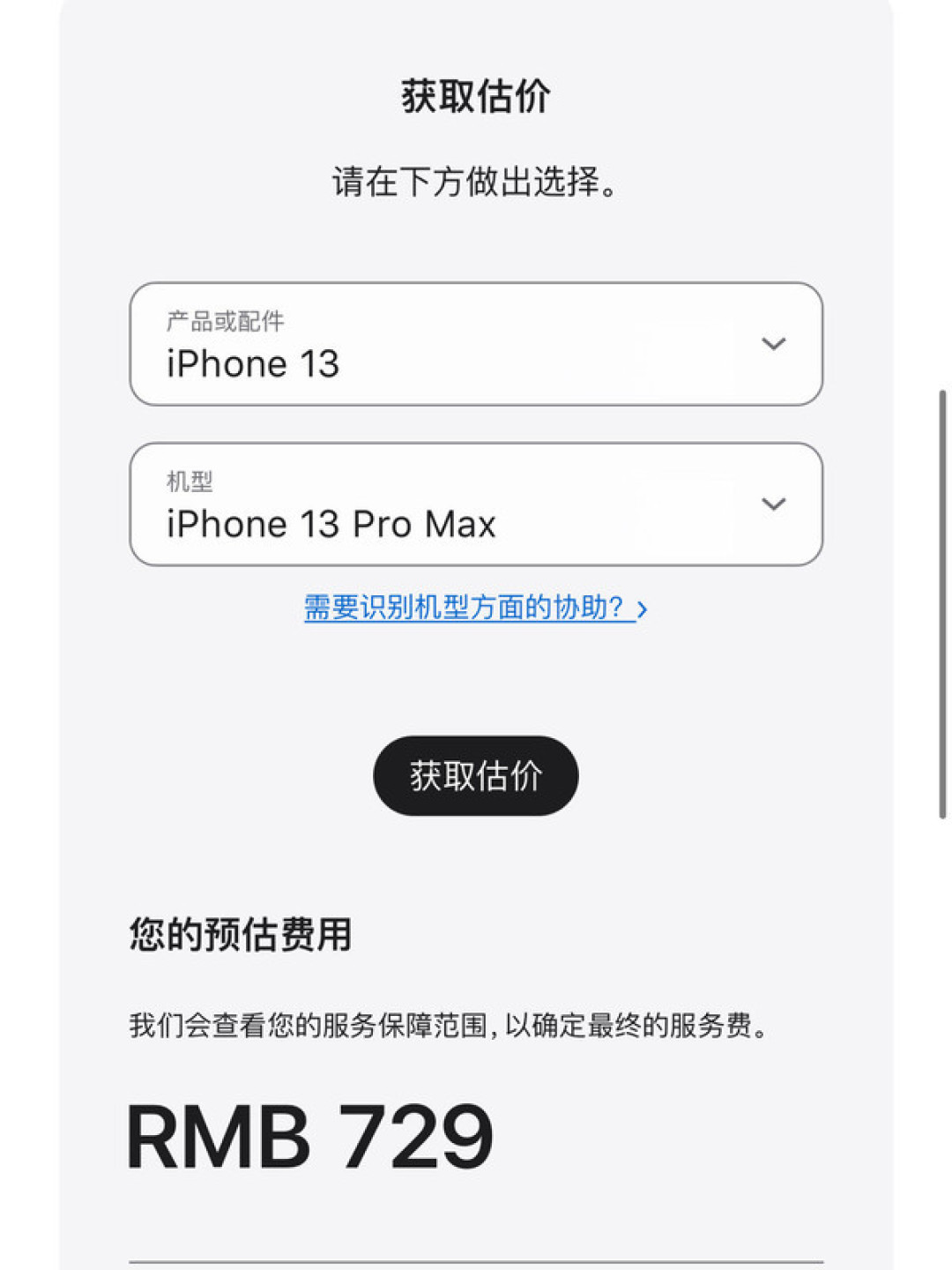Select the iPhone 13 value in the product field

click(x=253, y=363)
